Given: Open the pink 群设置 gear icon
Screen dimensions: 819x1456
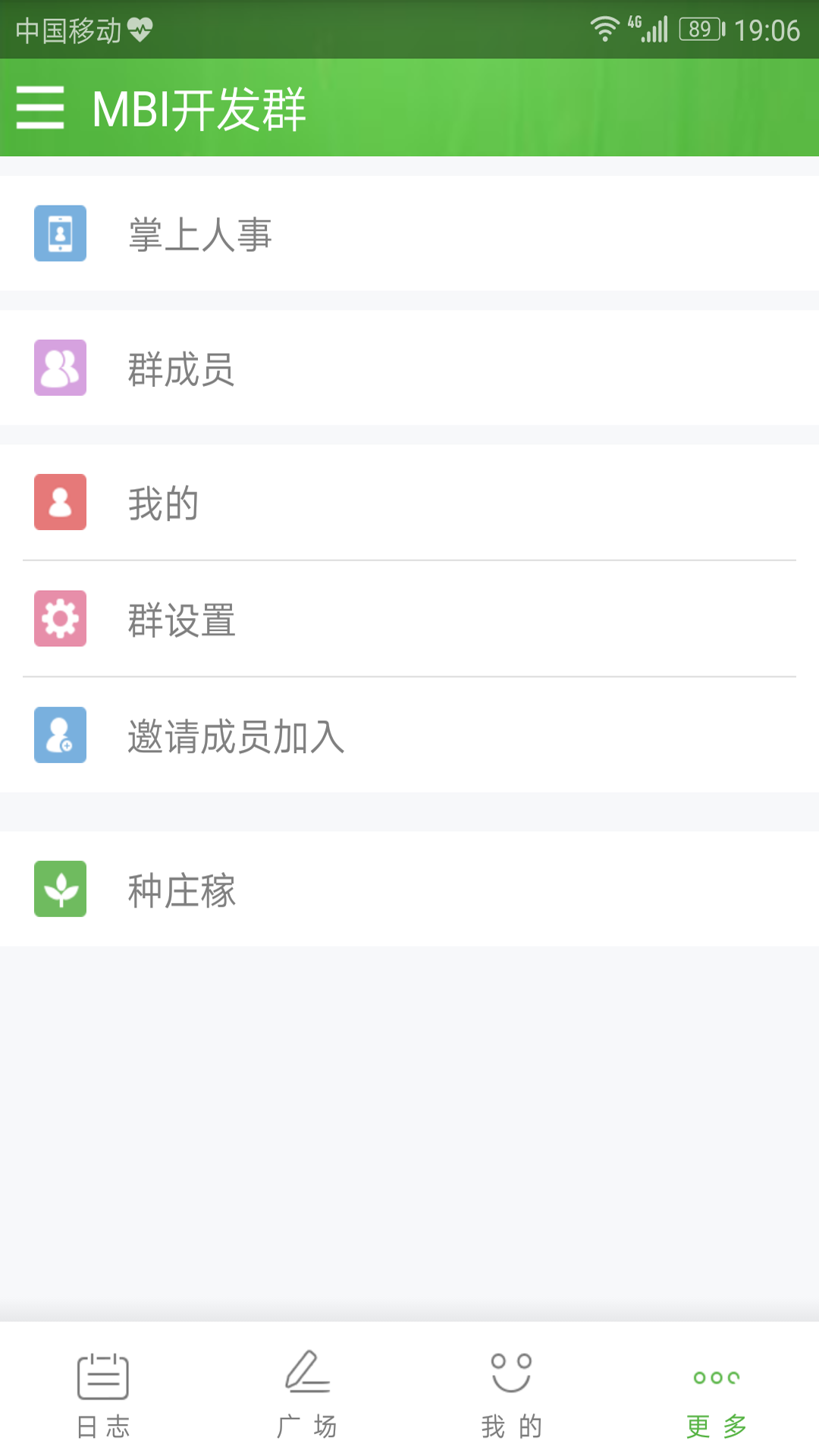Looking at the screenshot, I should (61, 618).
